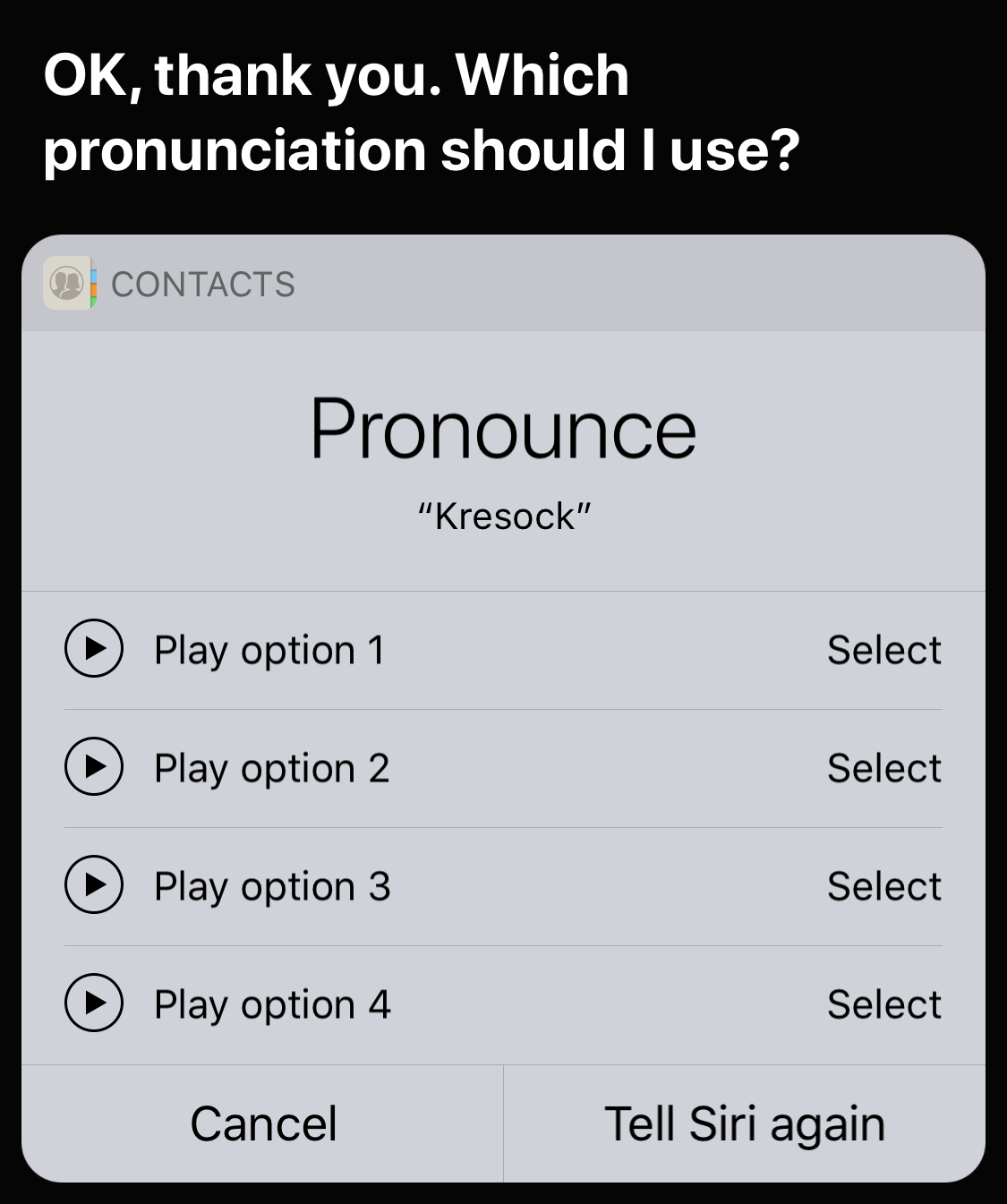Listen to pronunciation option 3

pyautogui.click(x=94, y=884)
